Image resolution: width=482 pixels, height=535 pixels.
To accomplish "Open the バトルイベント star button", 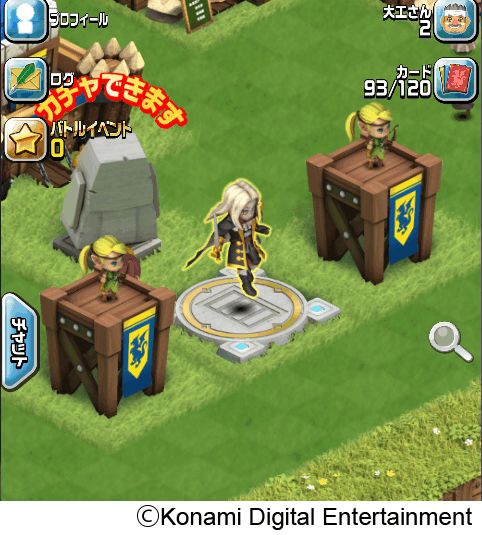I will [x=26, y=140].
